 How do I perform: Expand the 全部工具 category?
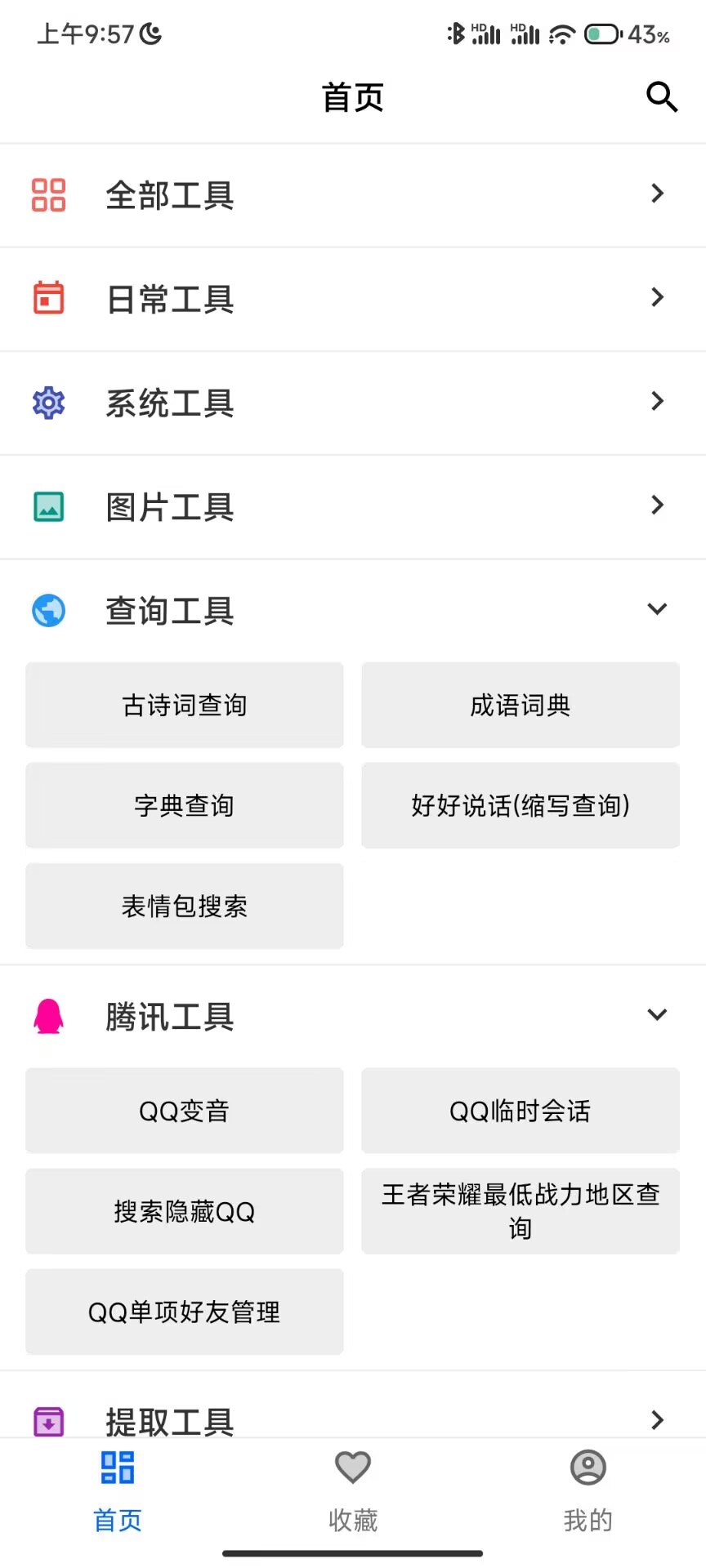[353, 195]
